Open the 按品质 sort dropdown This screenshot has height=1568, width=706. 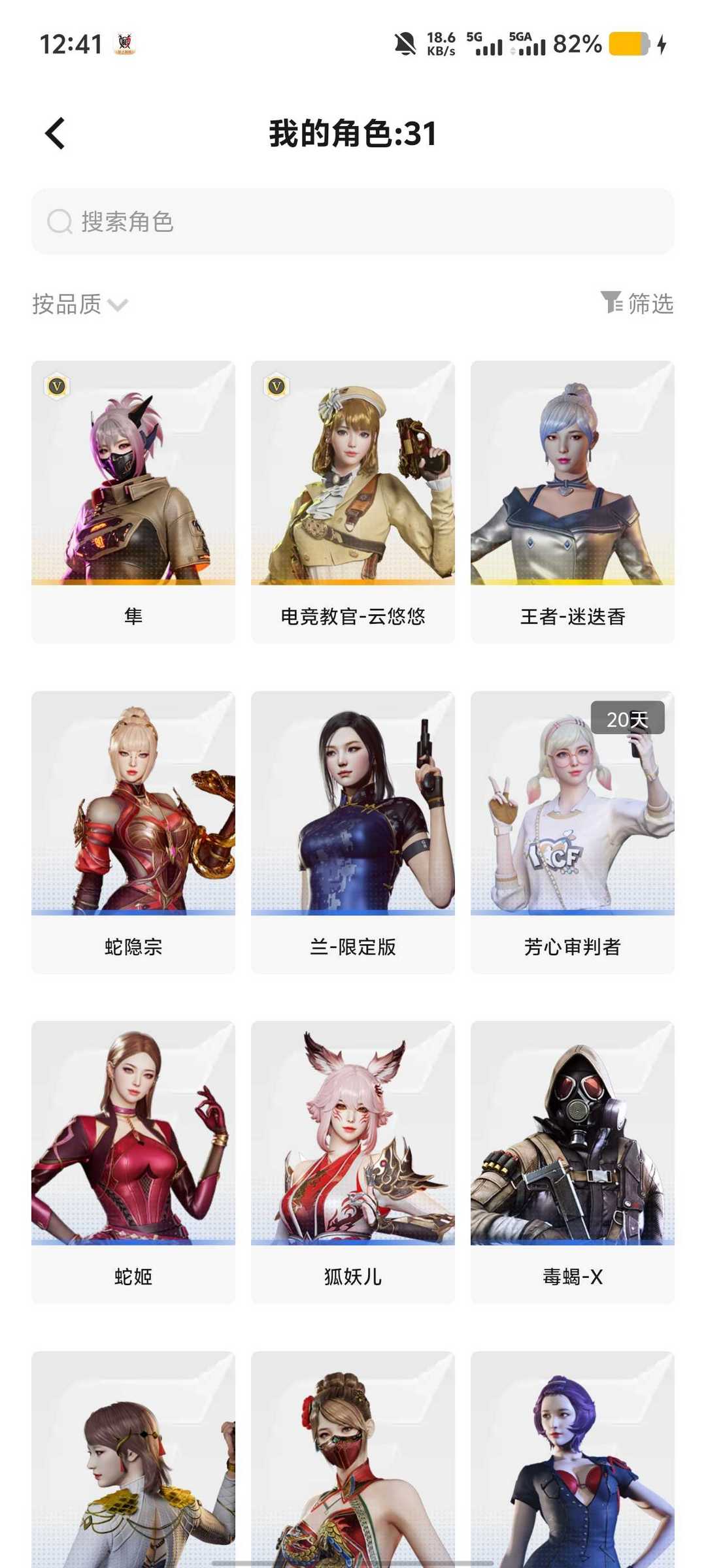pos(65,305)
